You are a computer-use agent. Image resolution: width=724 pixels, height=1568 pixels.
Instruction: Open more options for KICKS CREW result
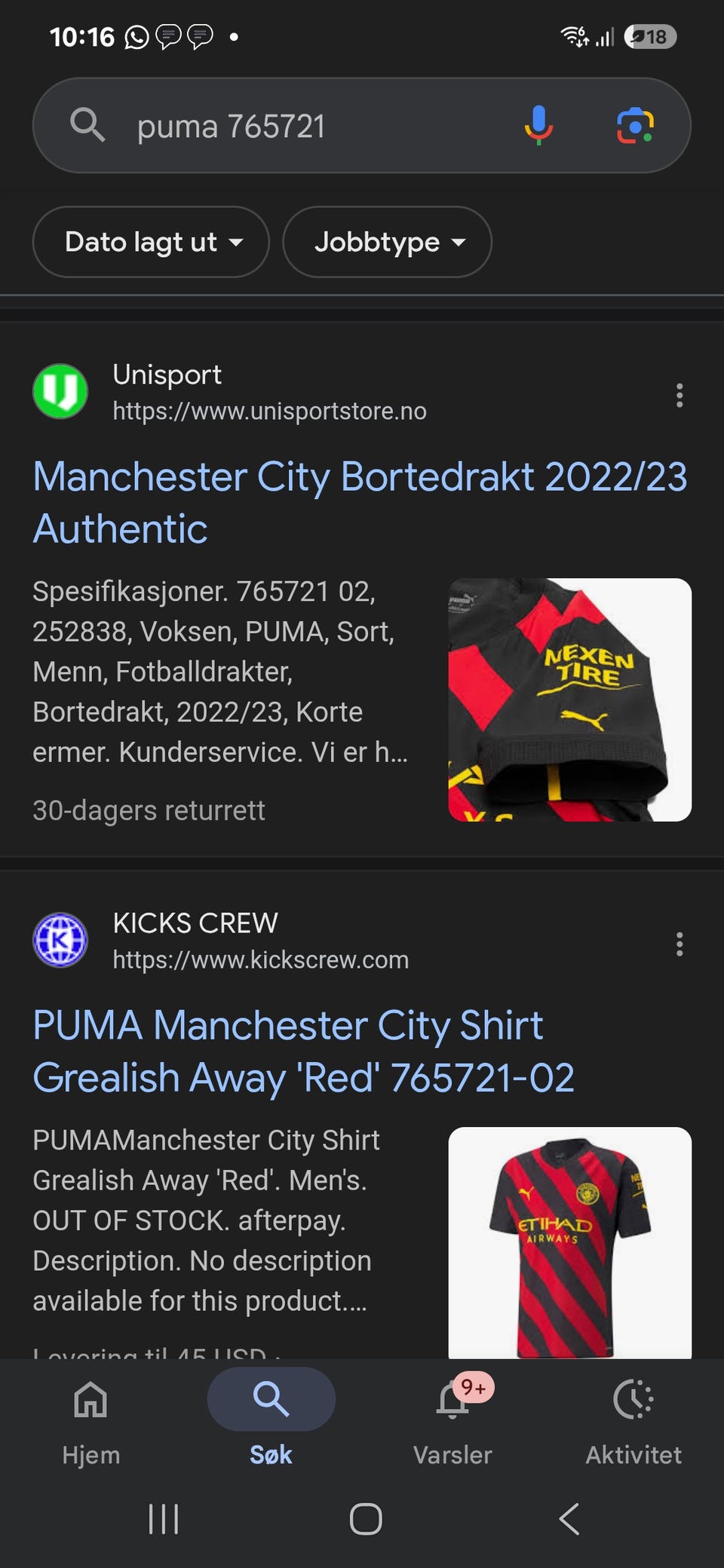click(x=680, y=944)
